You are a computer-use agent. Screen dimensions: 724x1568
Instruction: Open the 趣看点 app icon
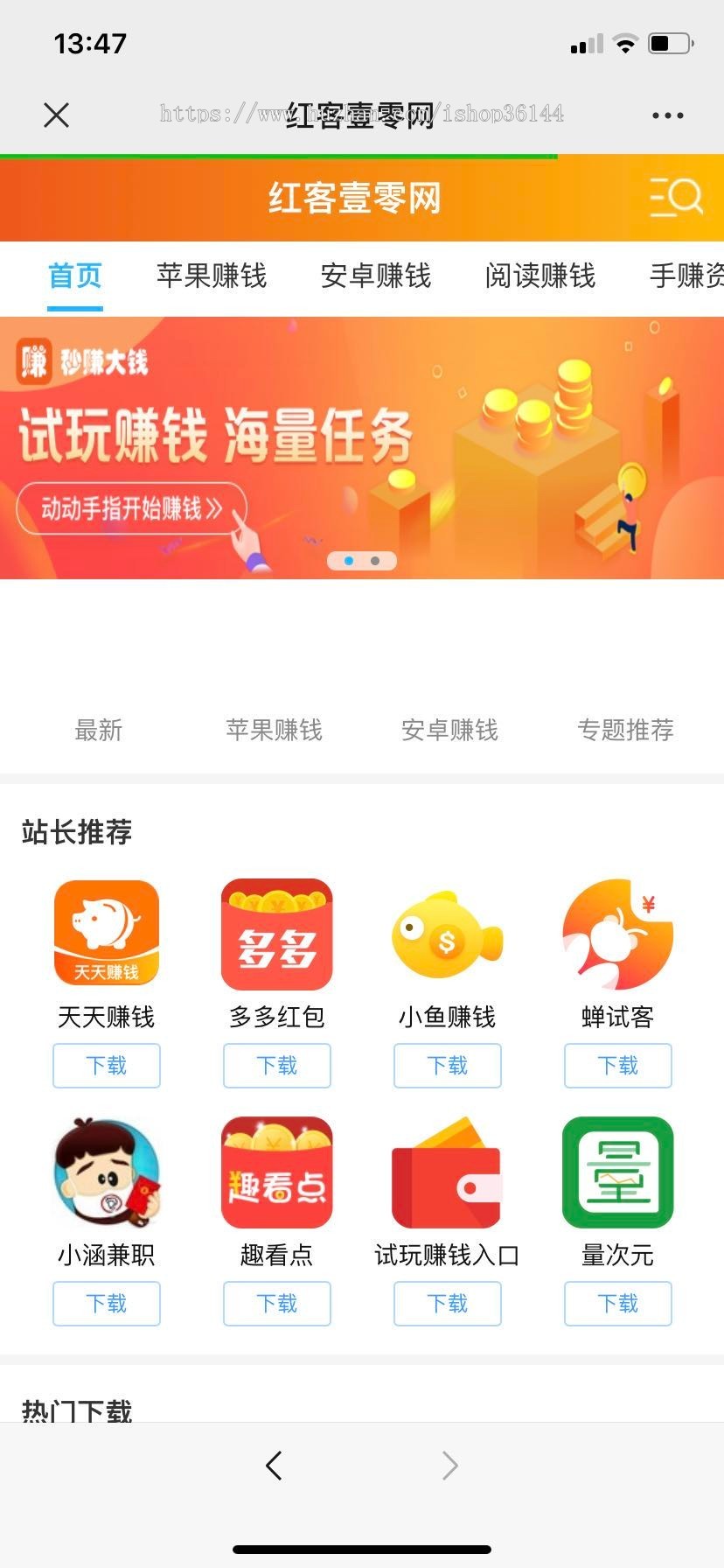click(x=277, y=1172)
